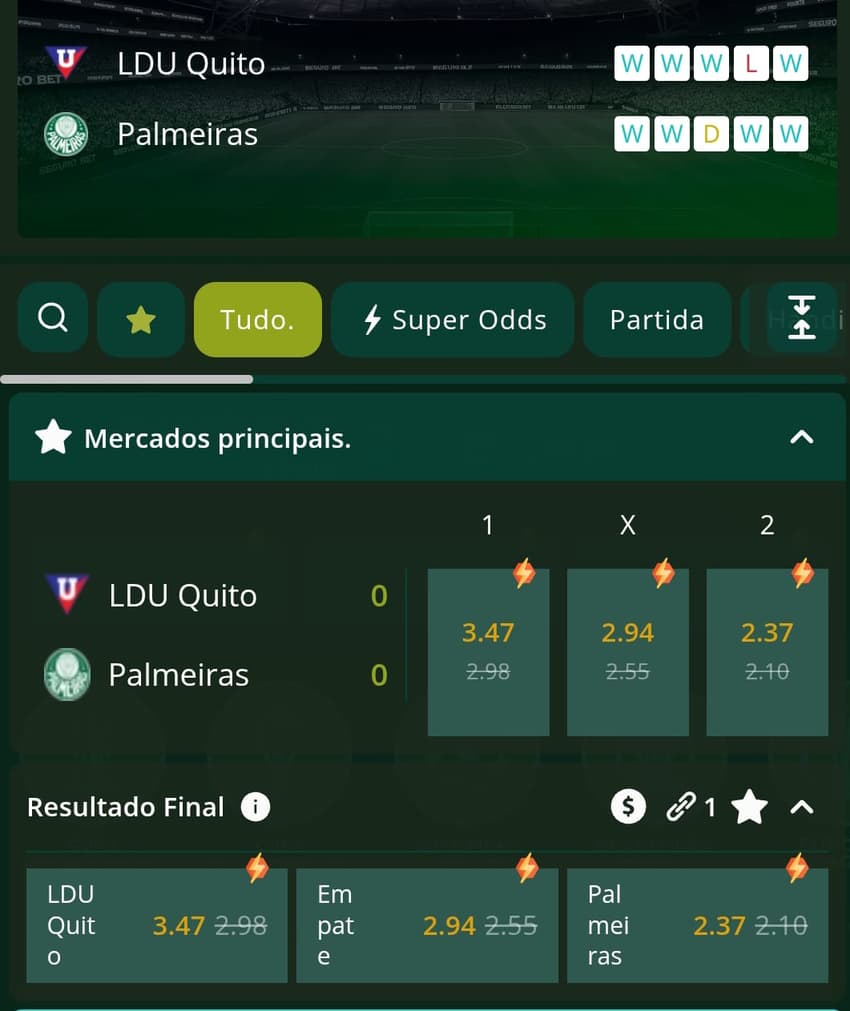Click the red L badge in LDU Quito's form
The width and height of the screenshot is (850, 1011).
coord(751,62)
